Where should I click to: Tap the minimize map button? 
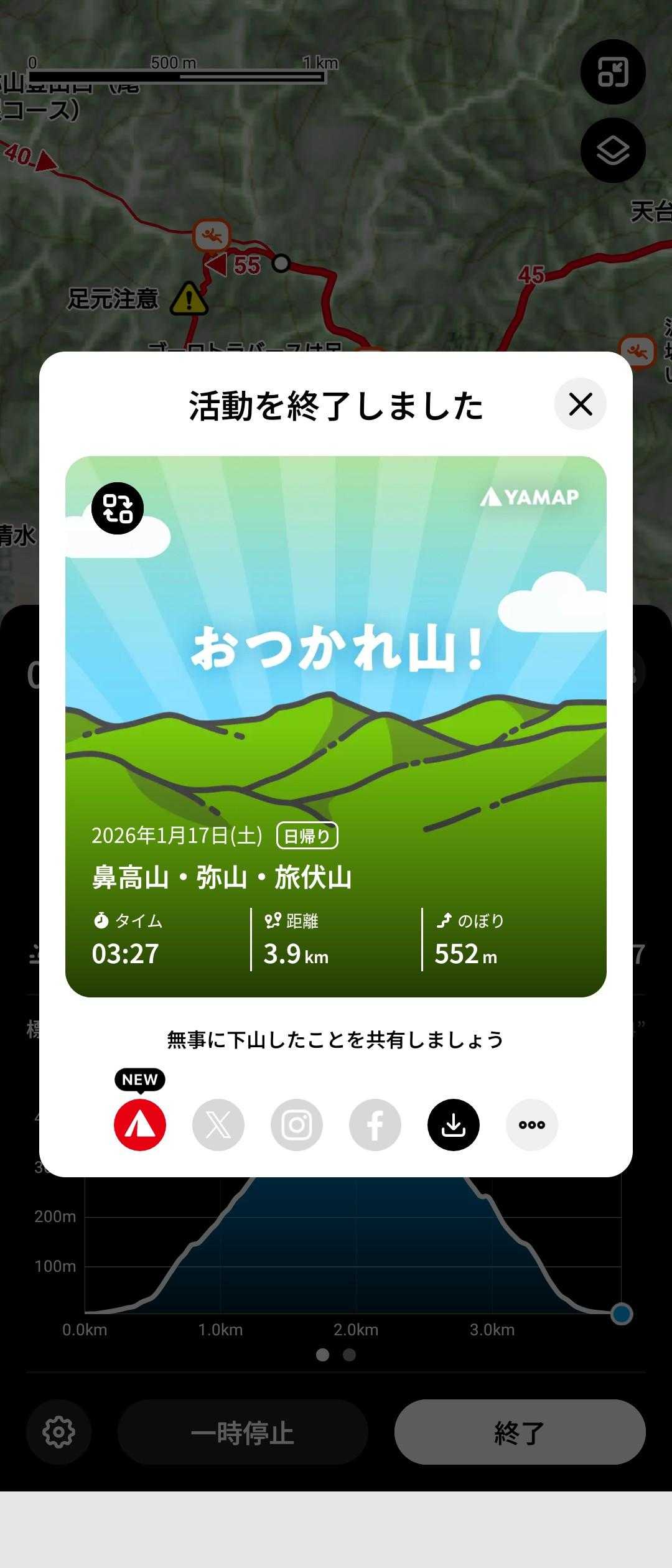click(613, 72)
